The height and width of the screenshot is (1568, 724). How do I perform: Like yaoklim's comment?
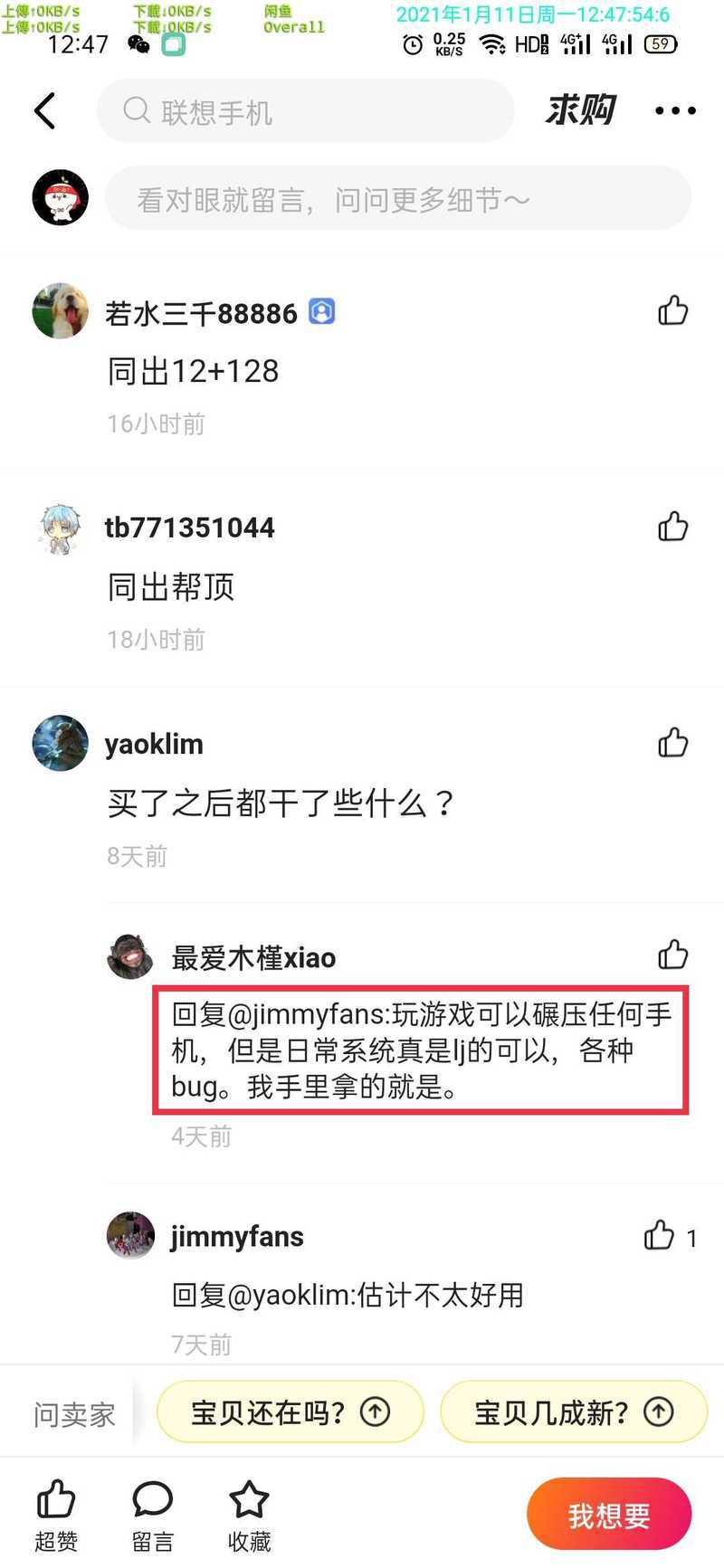[x=672, y=742]
